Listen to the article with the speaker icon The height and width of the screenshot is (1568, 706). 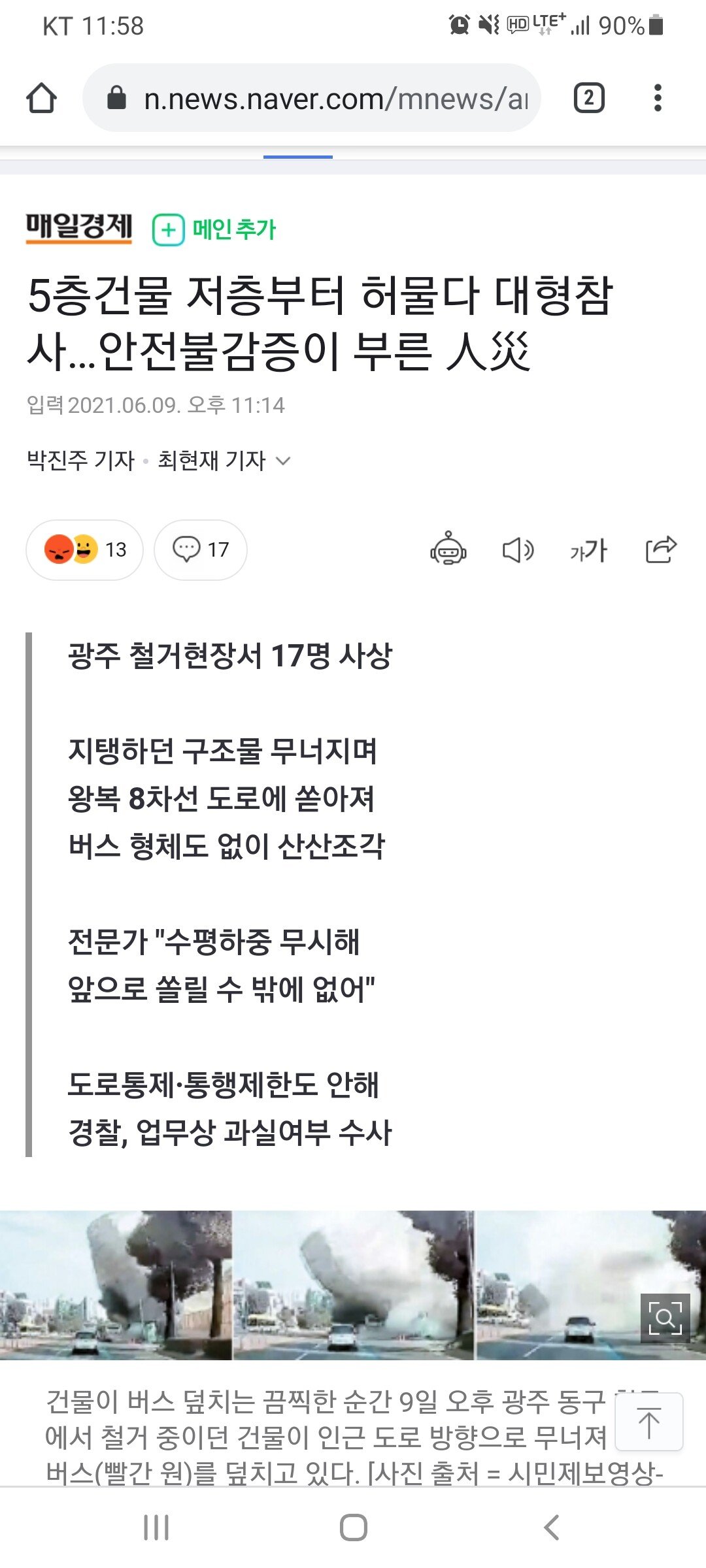518,549
